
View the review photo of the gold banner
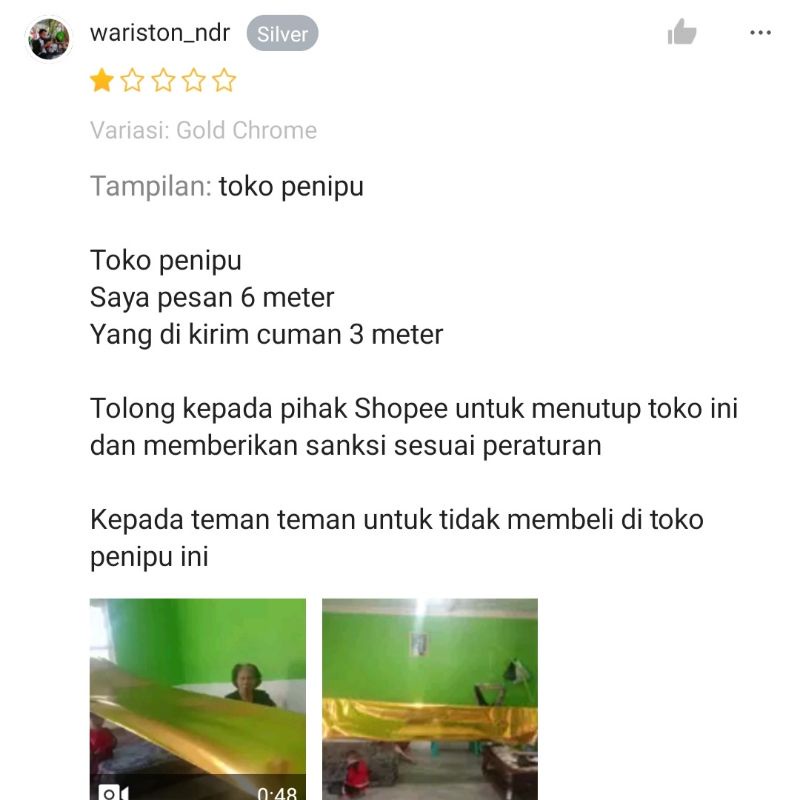point(430,698)
